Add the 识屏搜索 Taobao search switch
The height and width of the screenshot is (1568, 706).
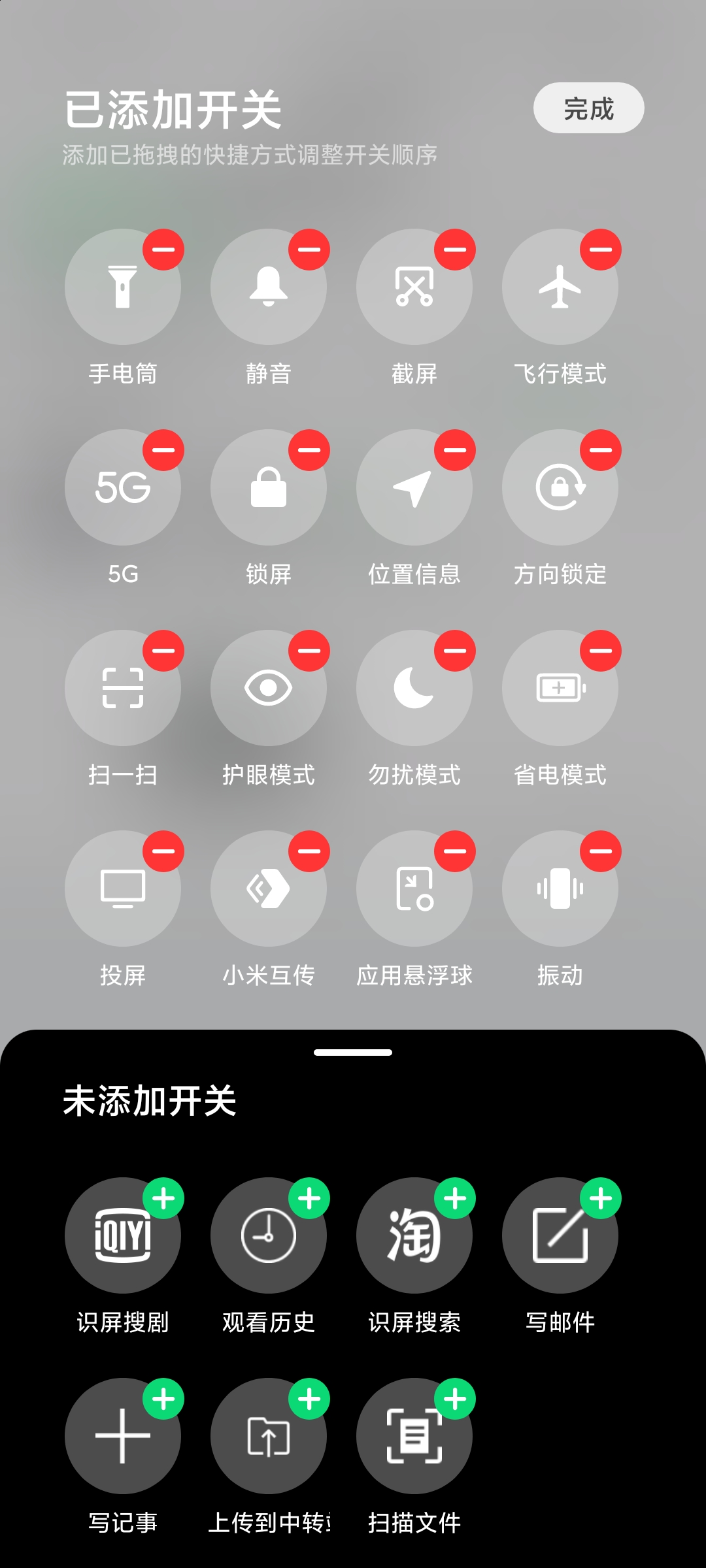tap(455, 1198)
